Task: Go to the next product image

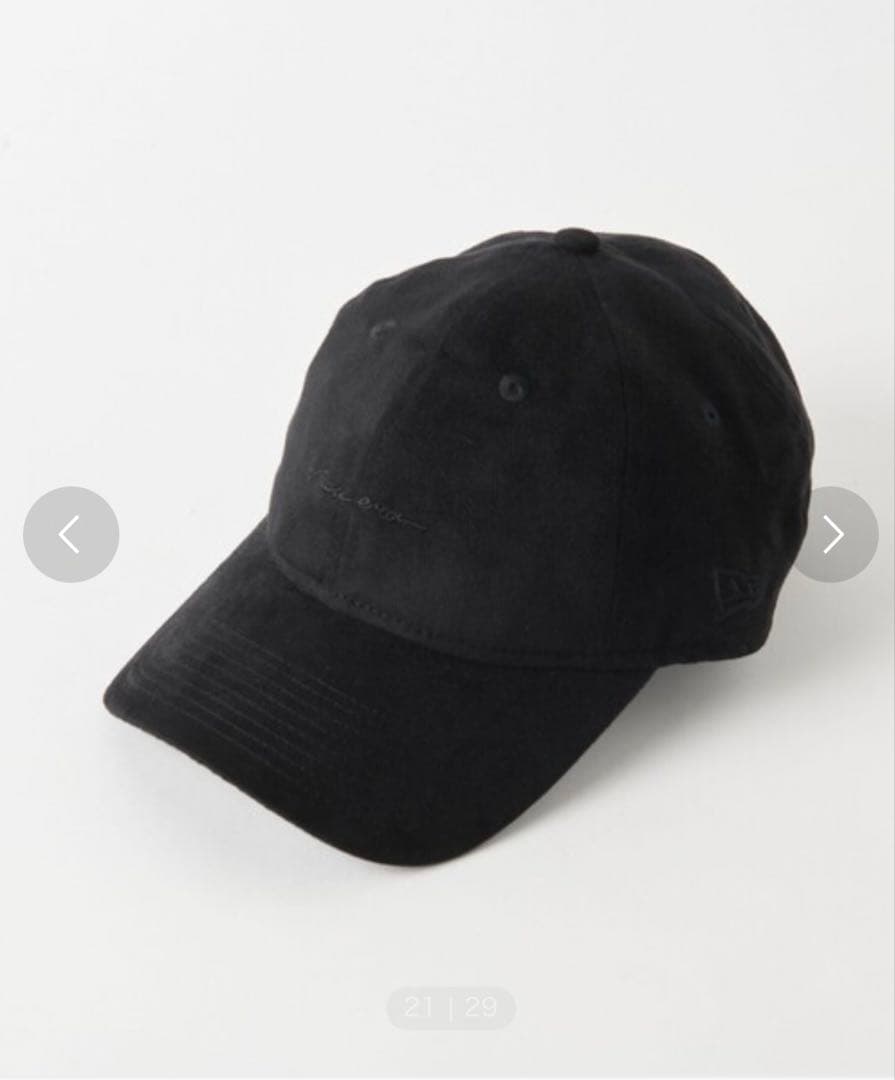Action: point(834,534)
